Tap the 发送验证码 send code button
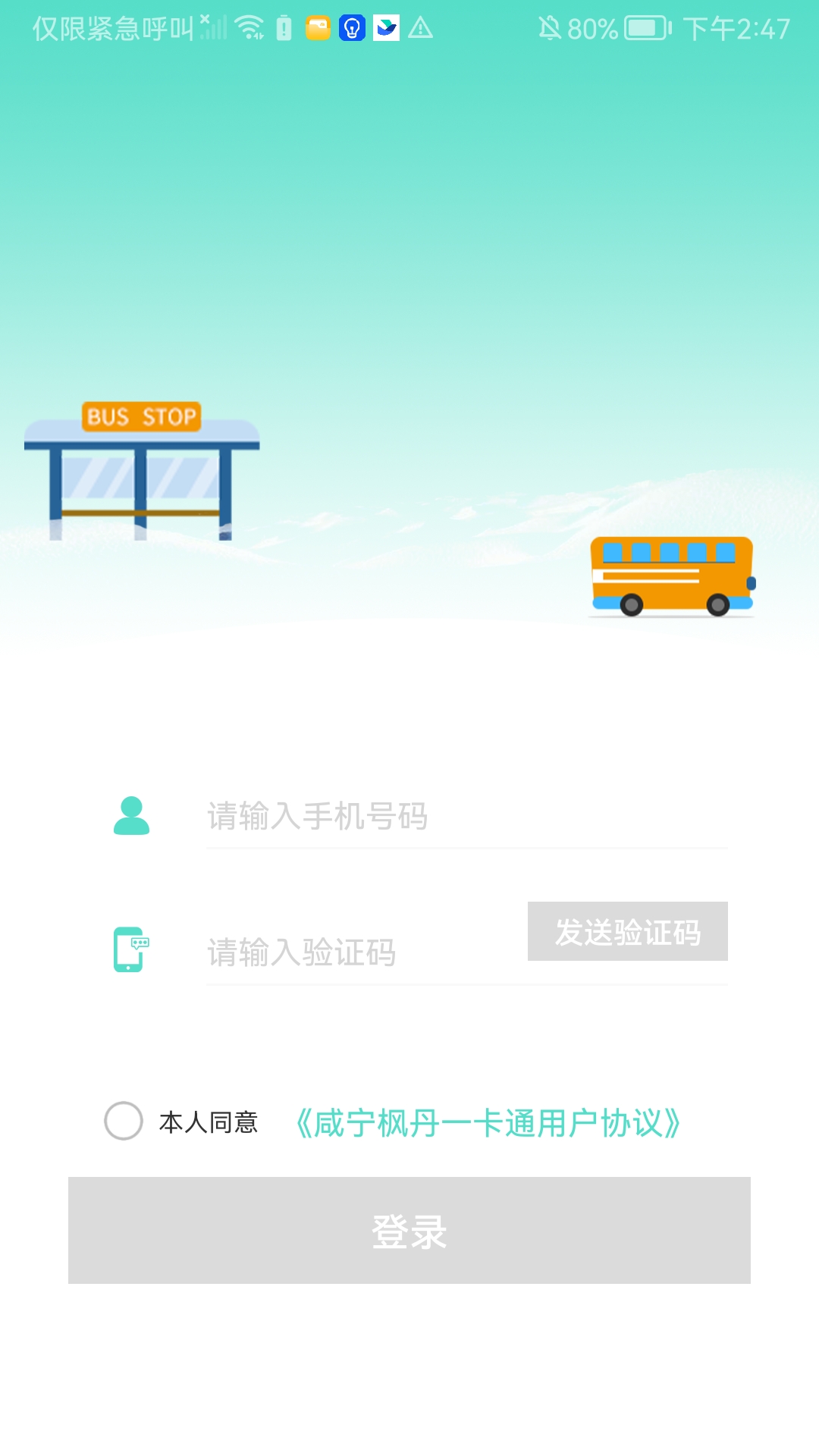Screen dimensions: 819x1456 [x=628, y=931]
